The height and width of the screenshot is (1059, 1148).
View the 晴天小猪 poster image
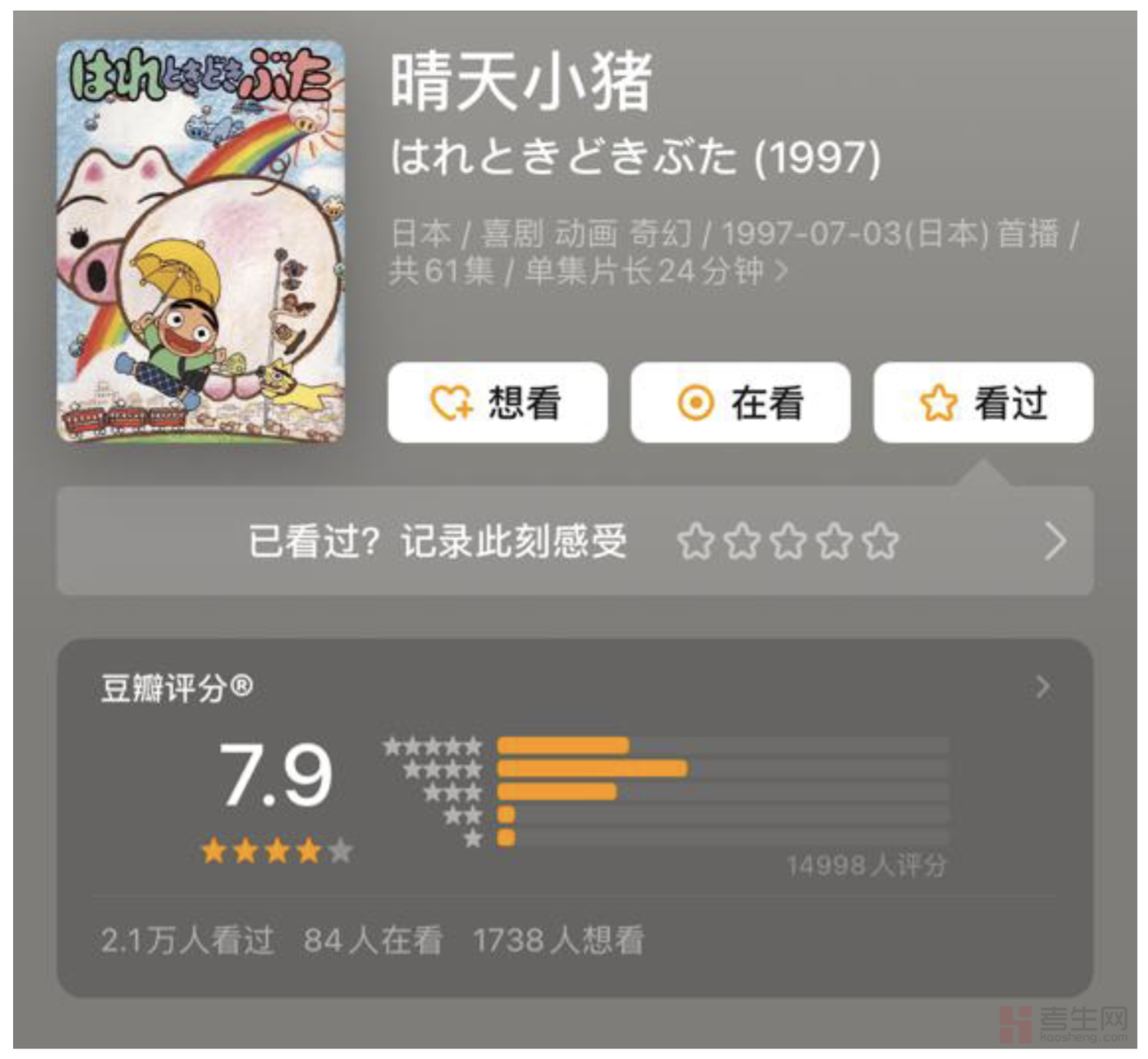201,241
